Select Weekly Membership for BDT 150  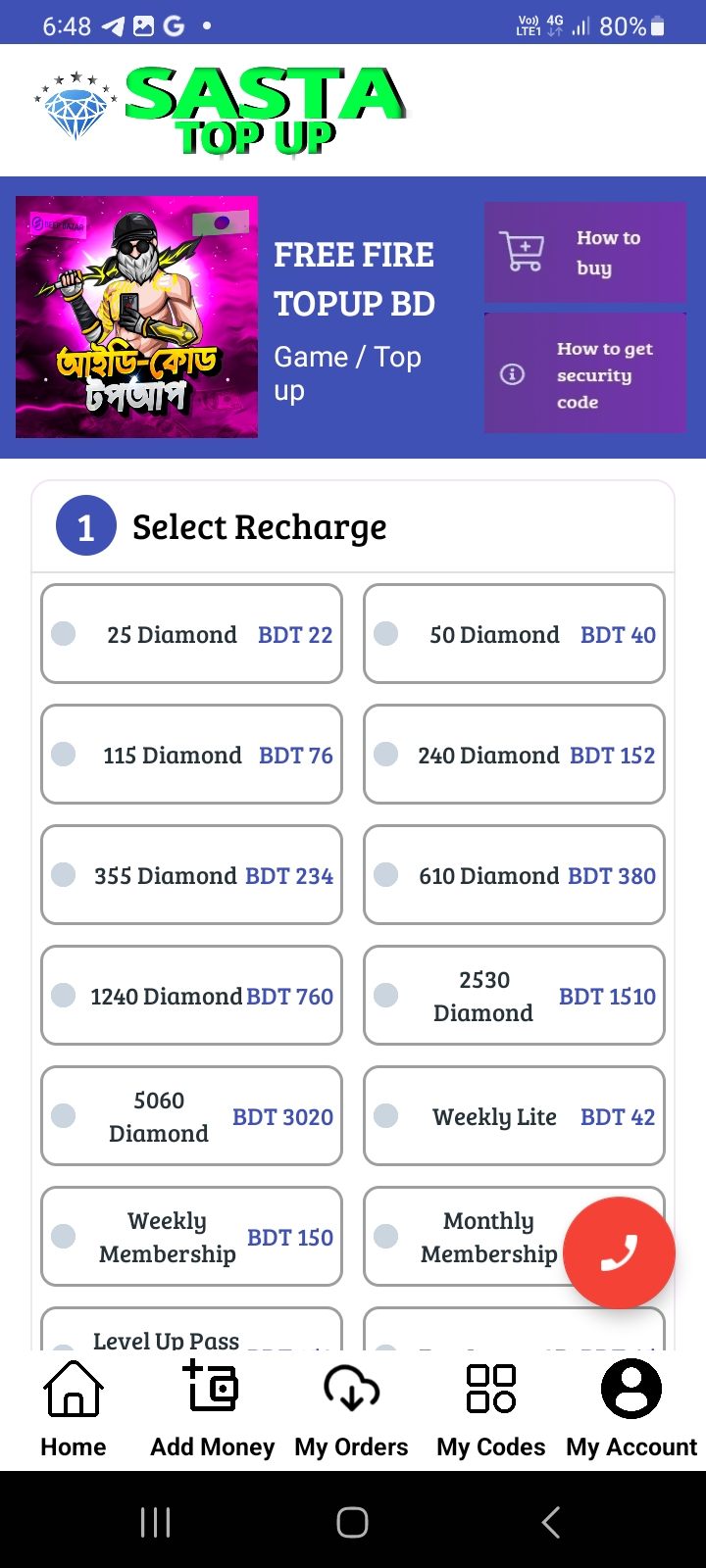click(191, 1237)
